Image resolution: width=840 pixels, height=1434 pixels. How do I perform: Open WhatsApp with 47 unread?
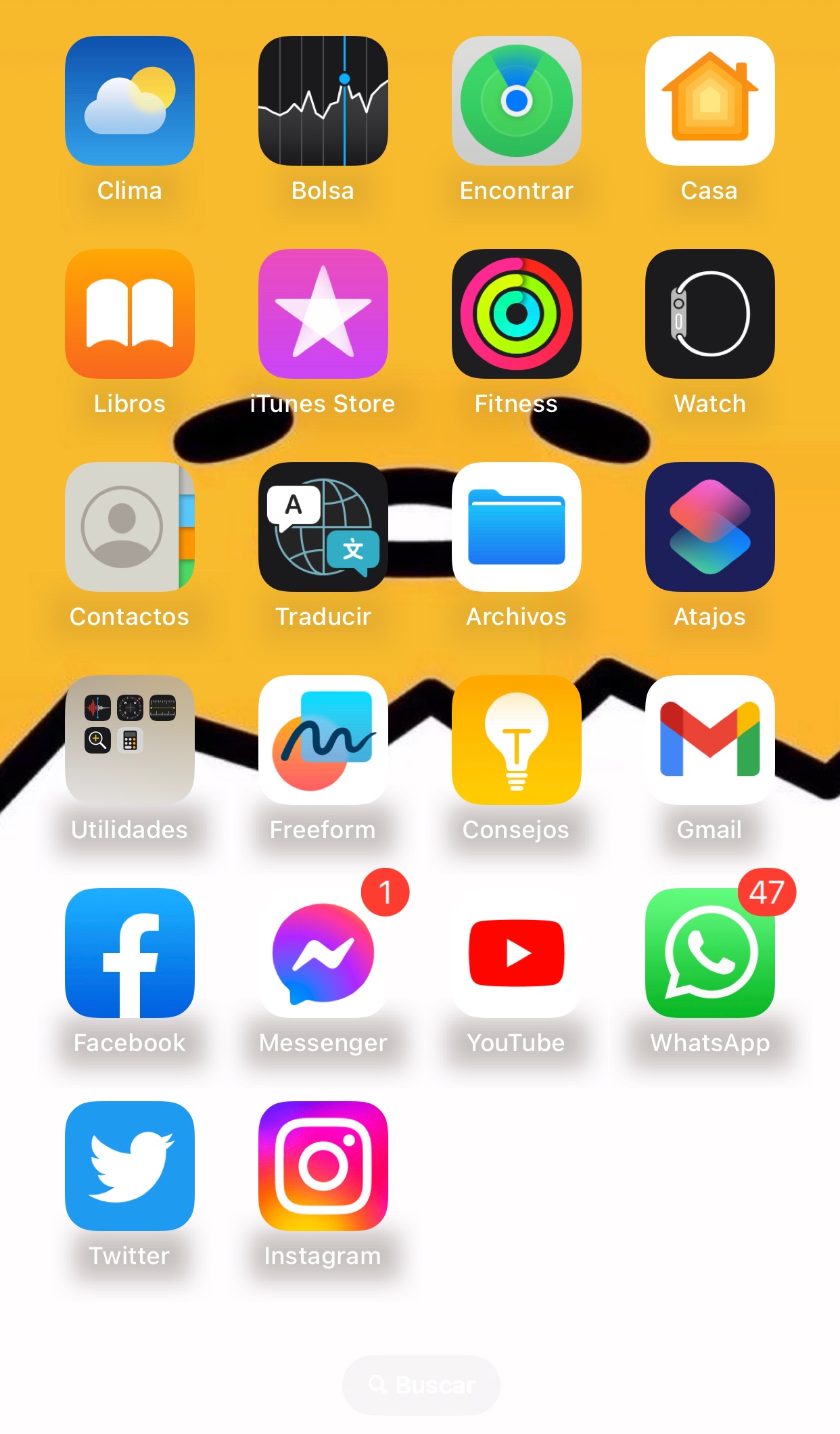[x=709, y=953]
